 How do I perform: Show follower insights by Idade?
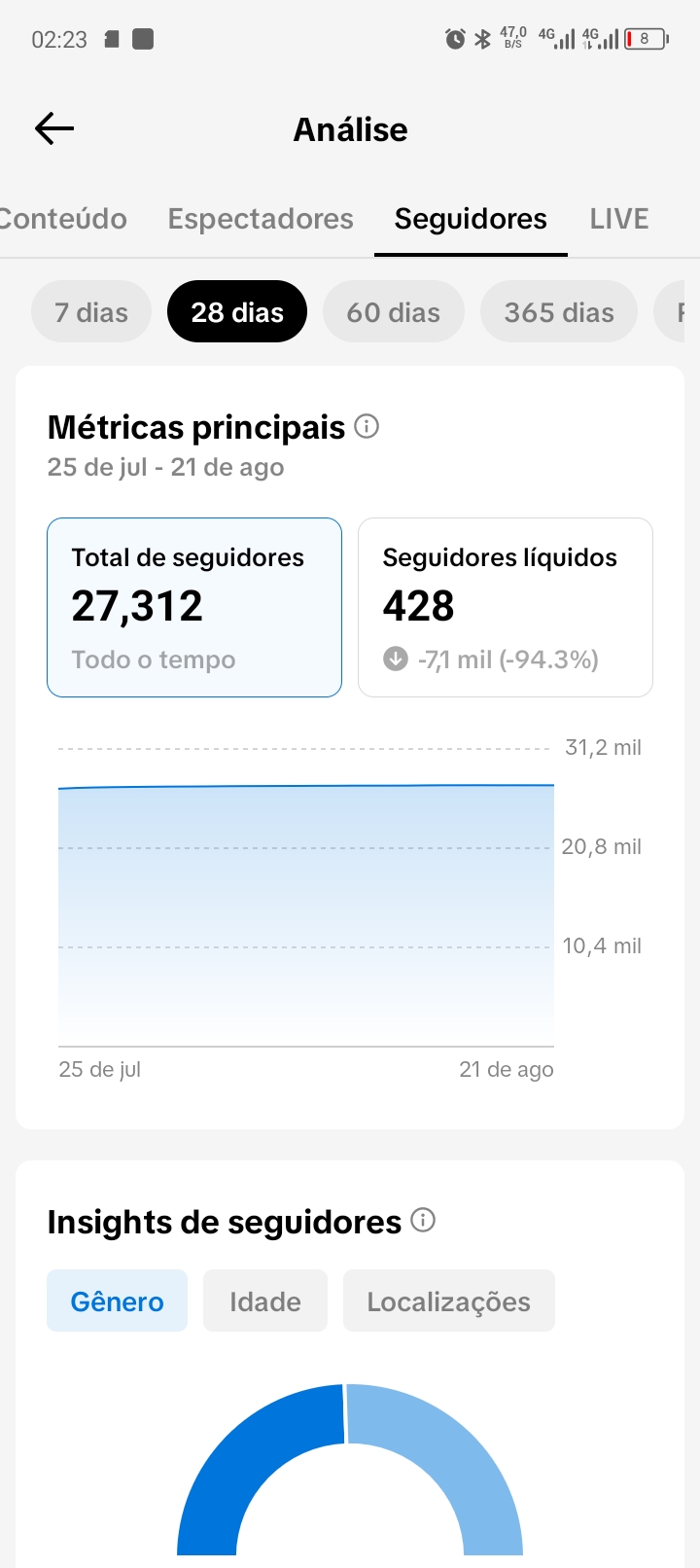265,1301
